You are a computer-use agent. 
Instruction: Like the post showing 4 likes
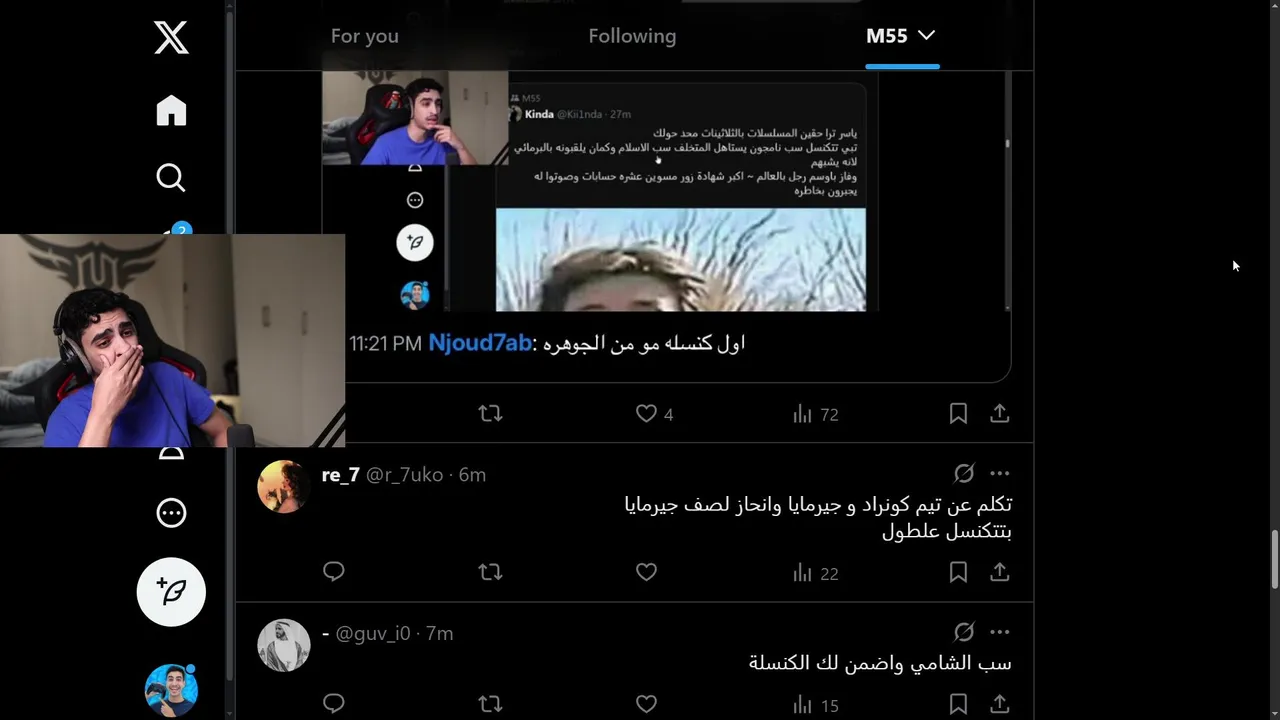647,414
